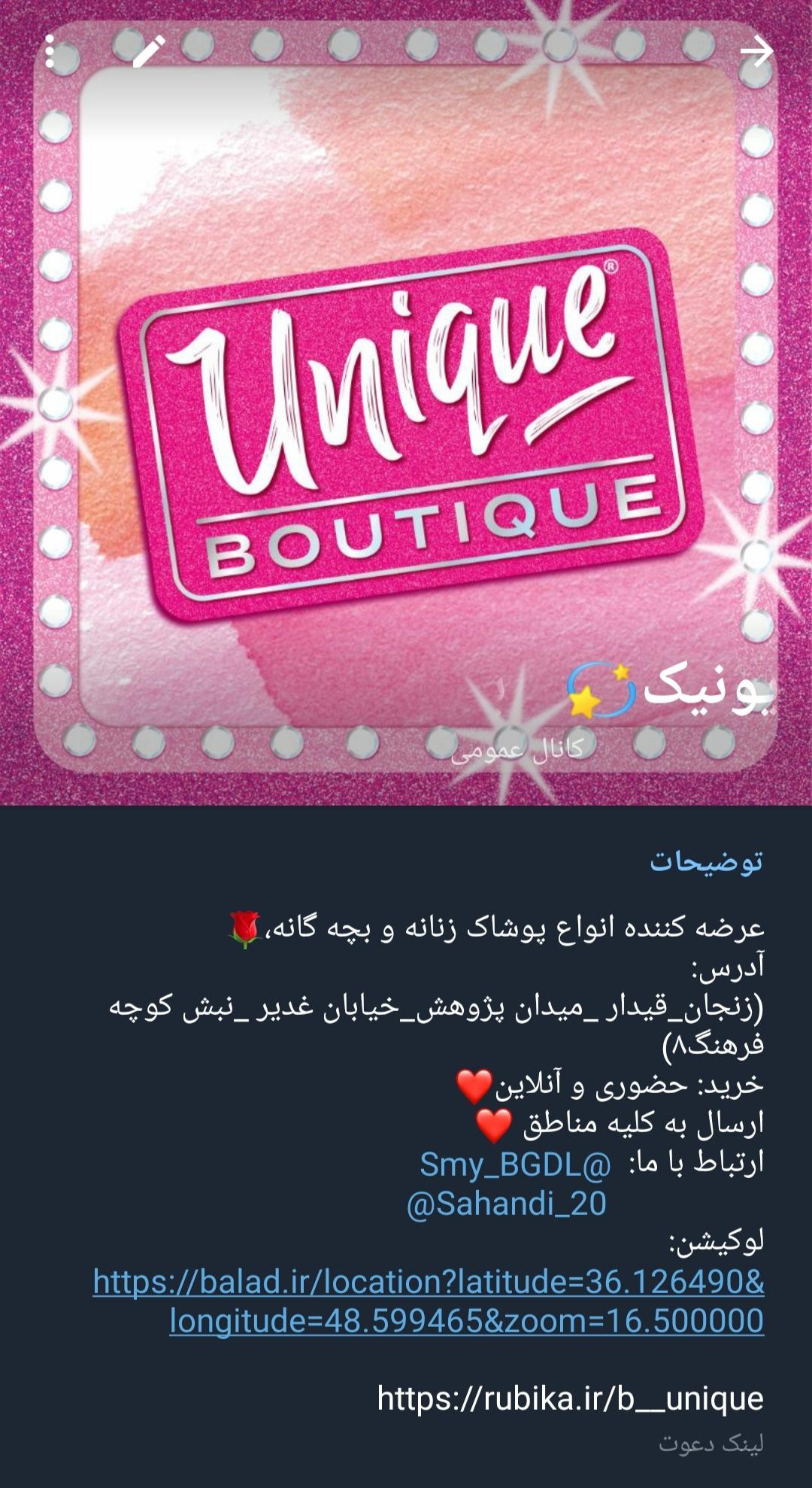Open the balad.ir location link

point(429,1300)
